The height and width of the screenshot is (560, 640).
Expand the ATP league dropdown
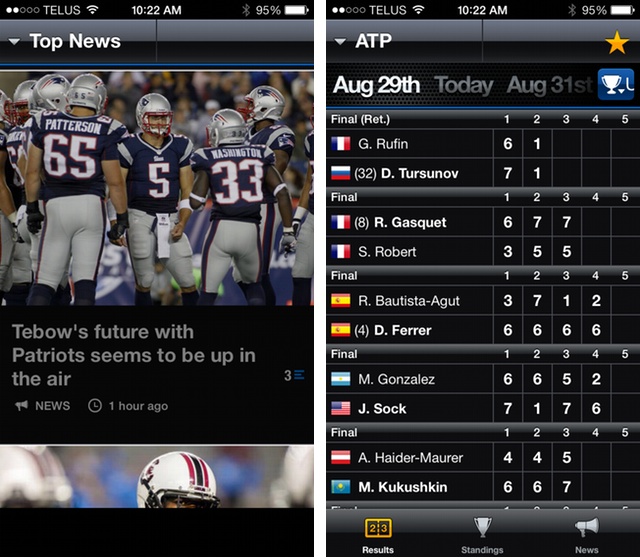pyautogui.click(x=362, y=42)
